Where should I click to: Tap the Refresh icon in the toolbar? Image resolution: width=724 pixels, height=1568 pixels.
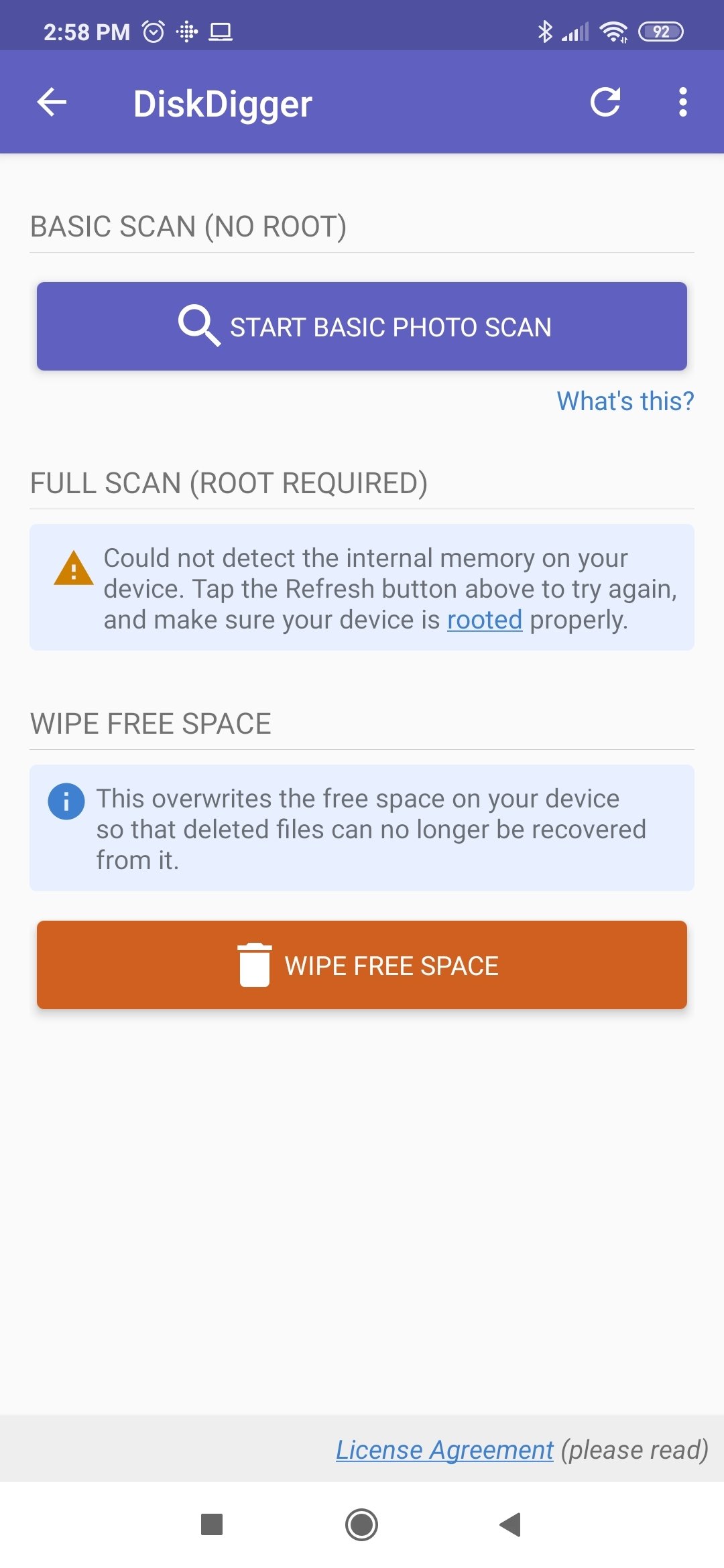[x=605, y=103]
